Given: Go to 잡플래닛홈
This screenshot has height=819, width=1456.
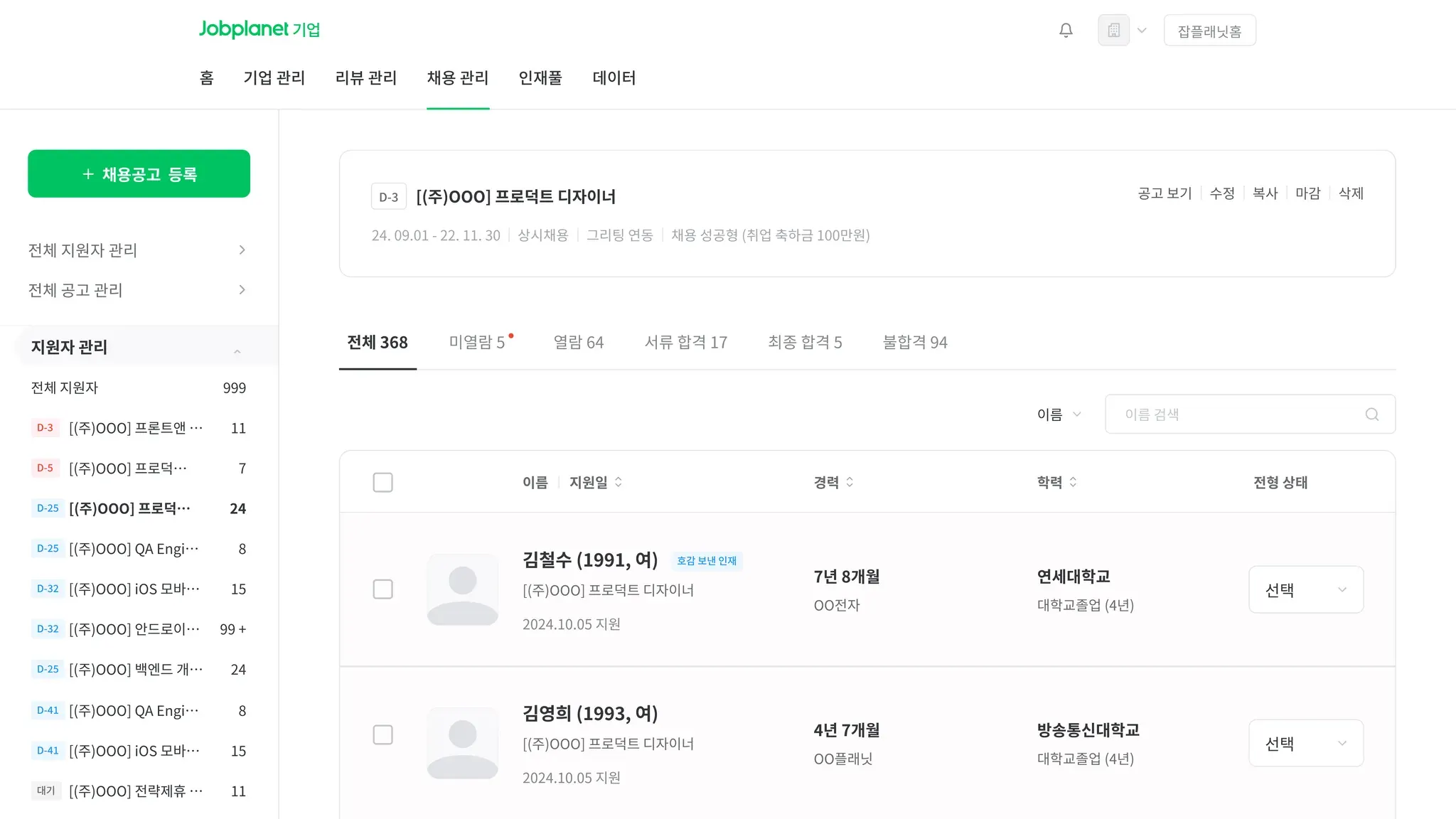Looking at the screenshot, I should [x=1209, y=31].
